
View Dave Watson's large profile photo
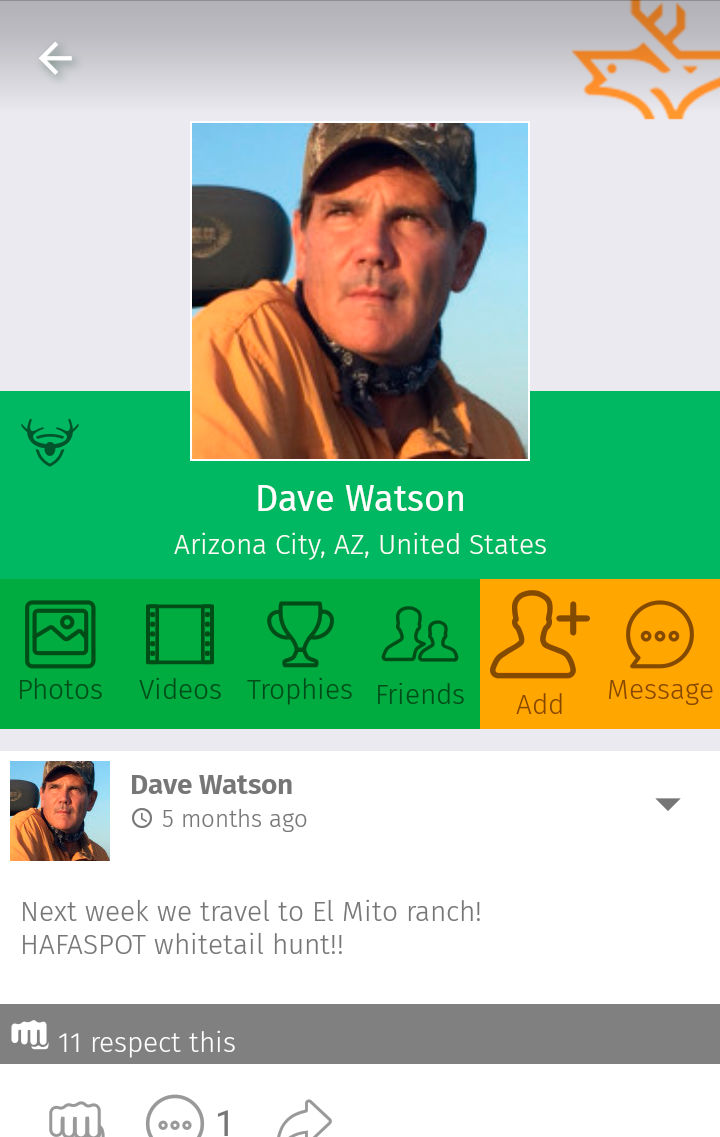point(360,291)
